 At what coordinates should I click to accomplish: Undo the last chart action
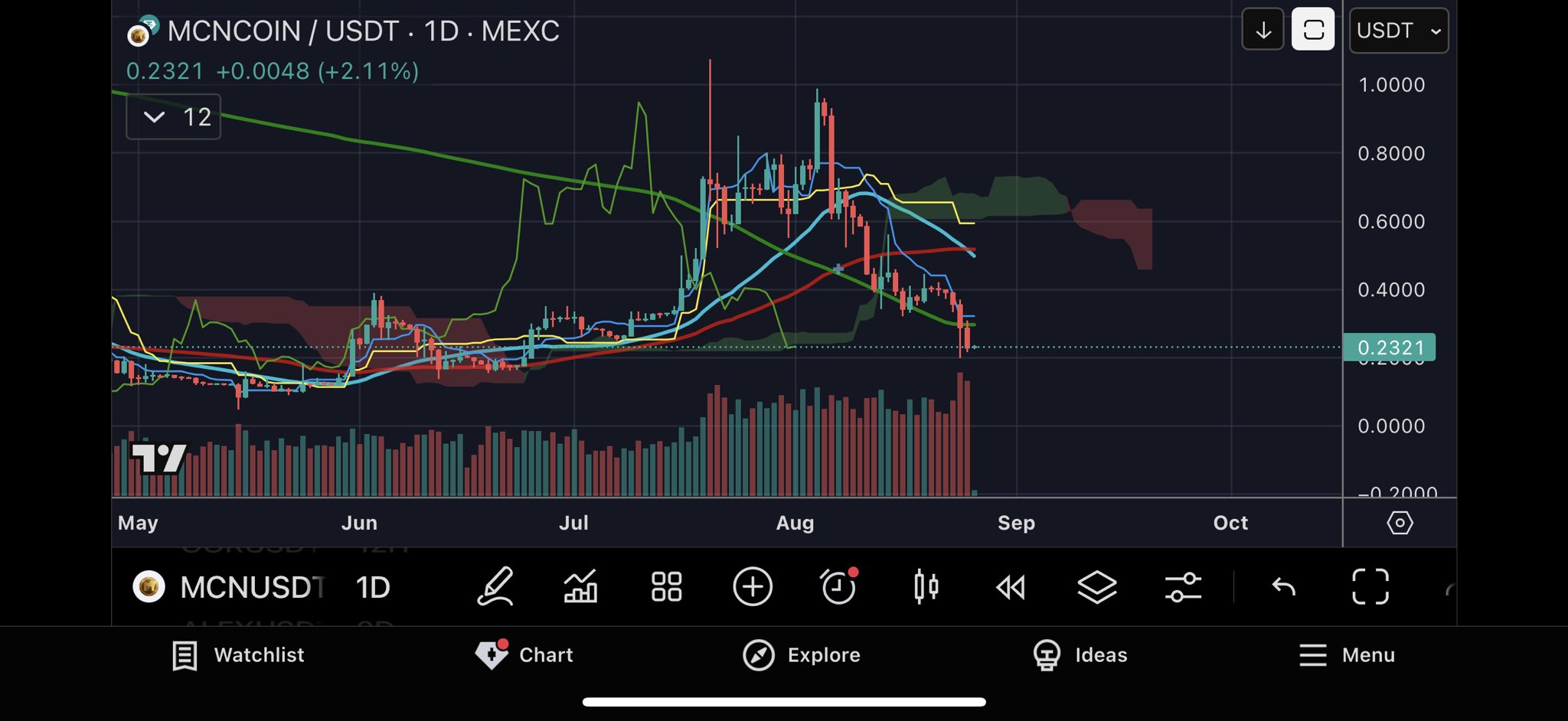click(1284, 587)
